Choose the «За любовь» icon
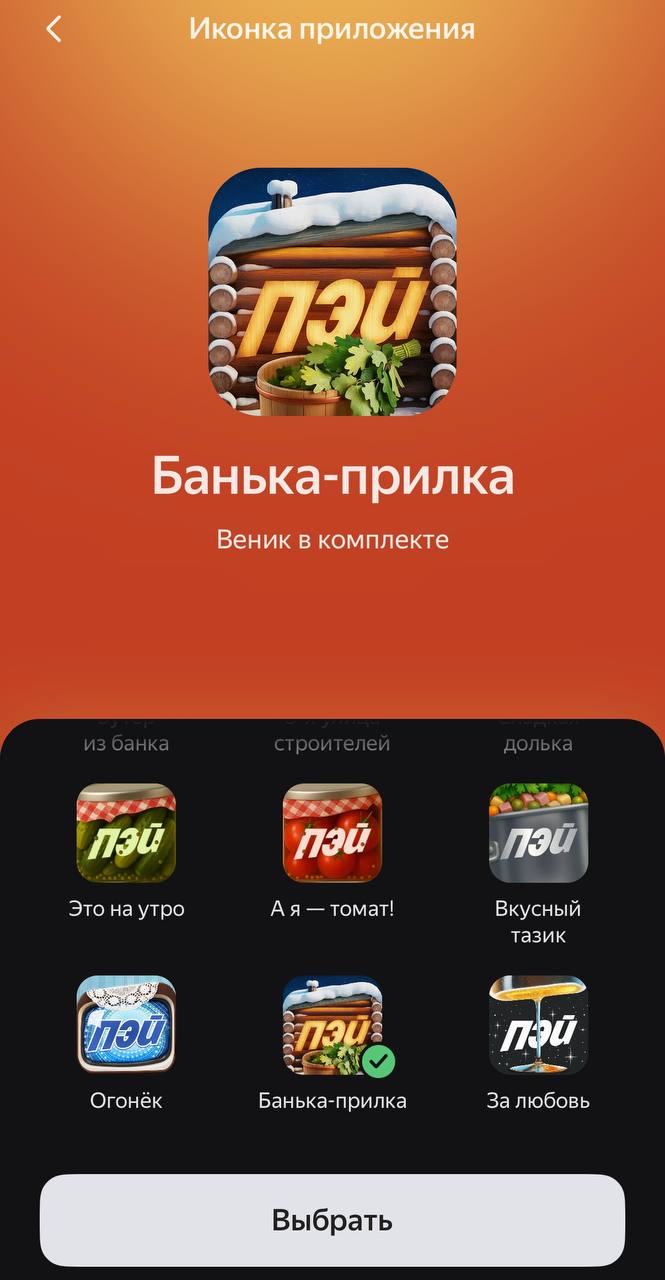Image resolution: width=665 pixels, height=1280 pixels. (x=538, y=1025)
